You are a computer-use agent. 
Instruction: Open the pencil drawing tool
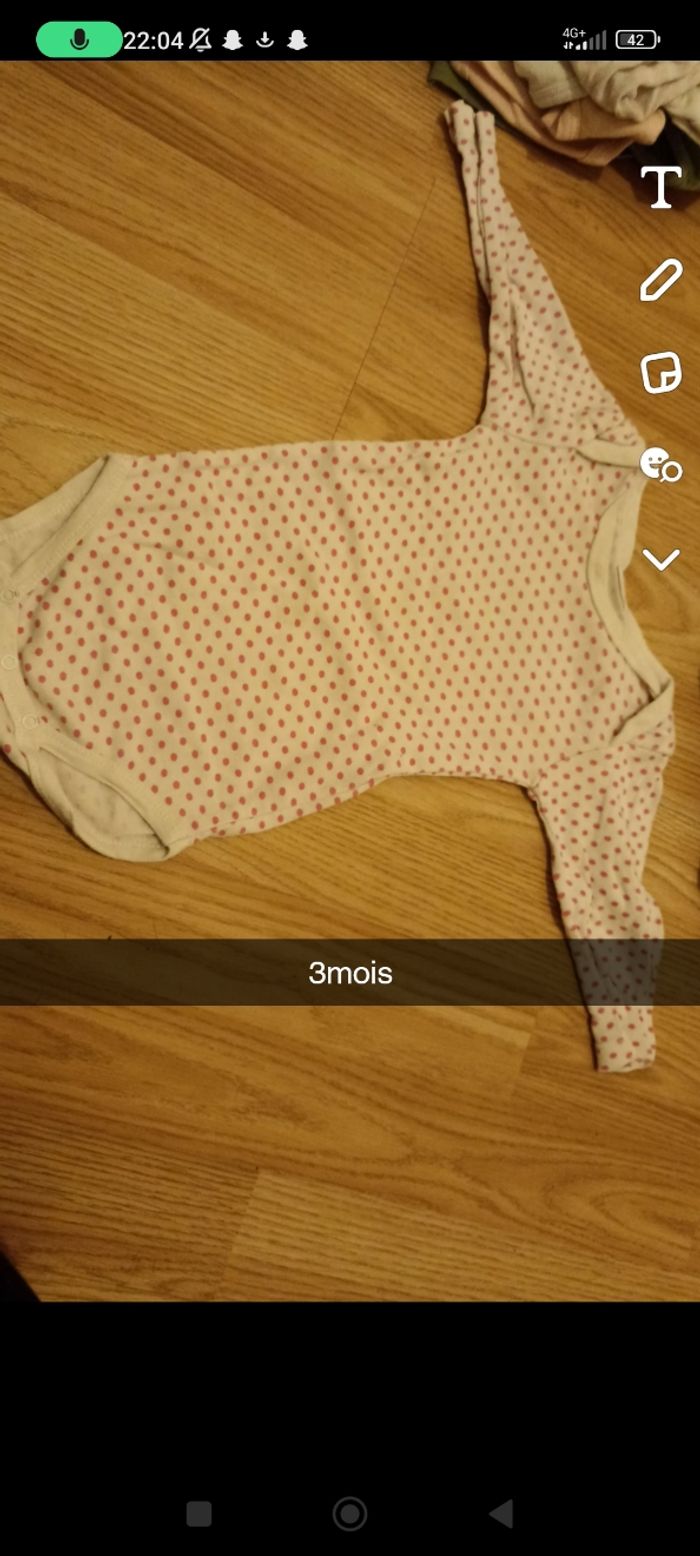click(660, 280)
